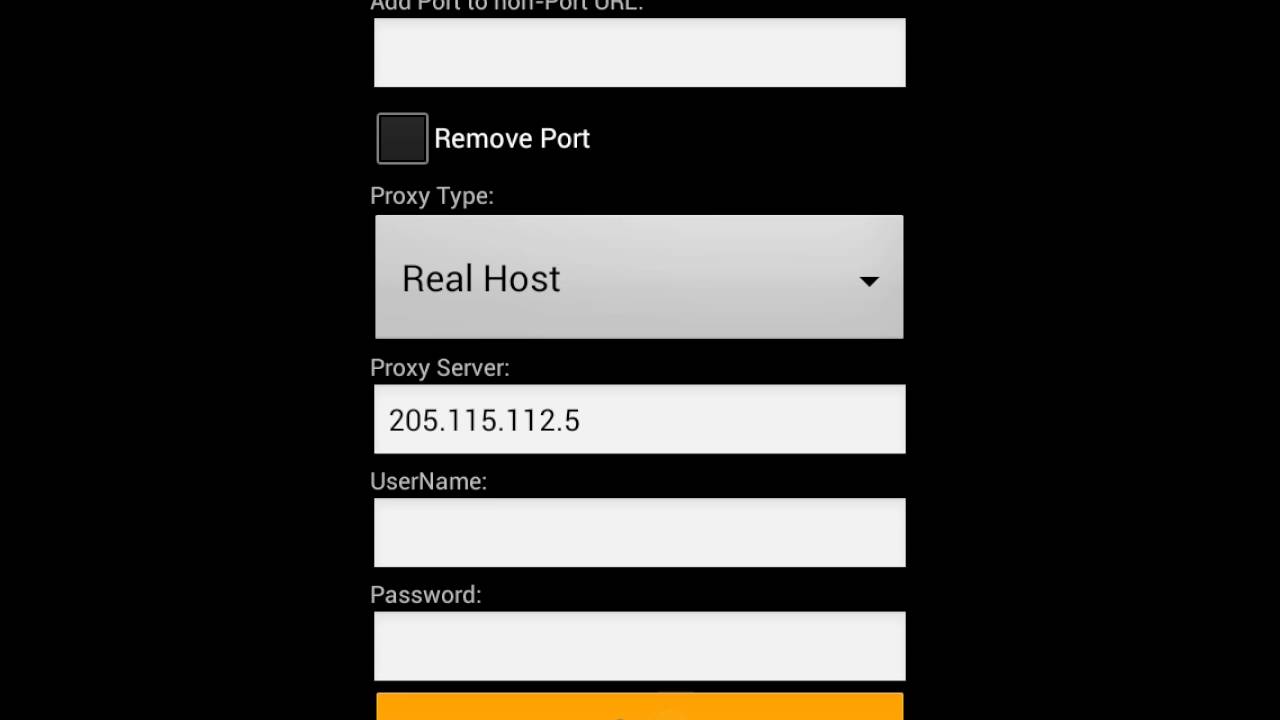Edit the Proxy Server address field

639,420
